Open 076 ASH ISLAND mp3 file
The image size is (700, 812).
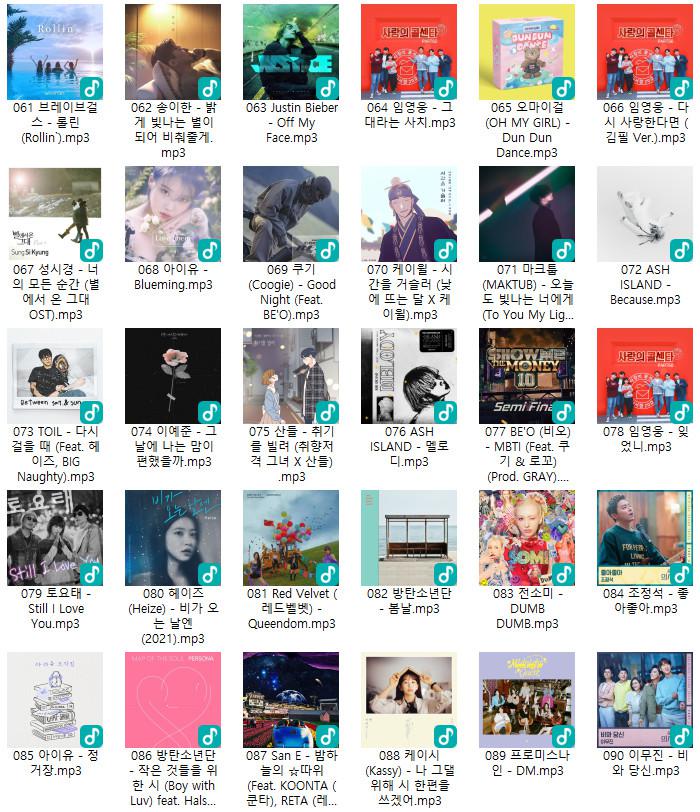(x=409, y=375)
